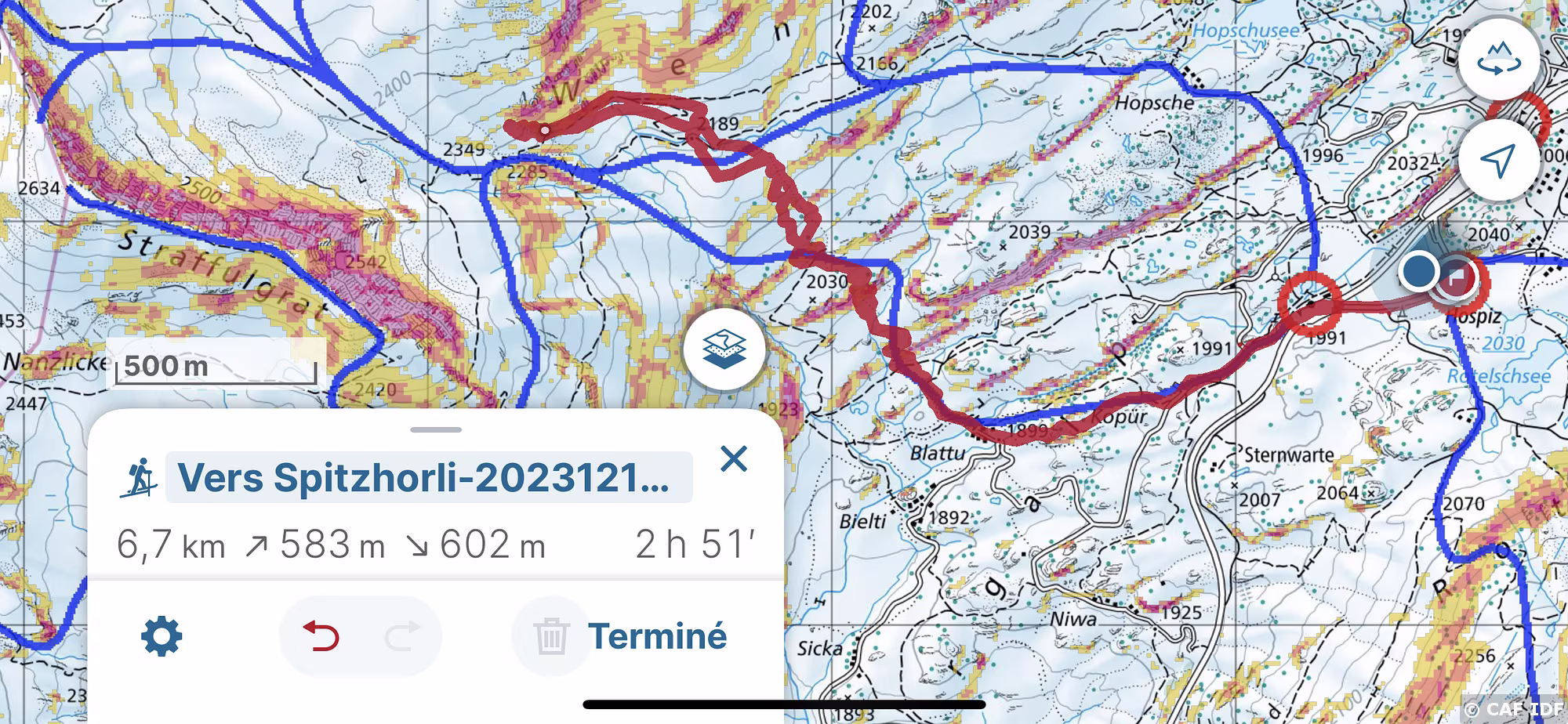Delete the route with the trash icon
The height and width of the screenshot is (724, 1568).
point(550,636)
